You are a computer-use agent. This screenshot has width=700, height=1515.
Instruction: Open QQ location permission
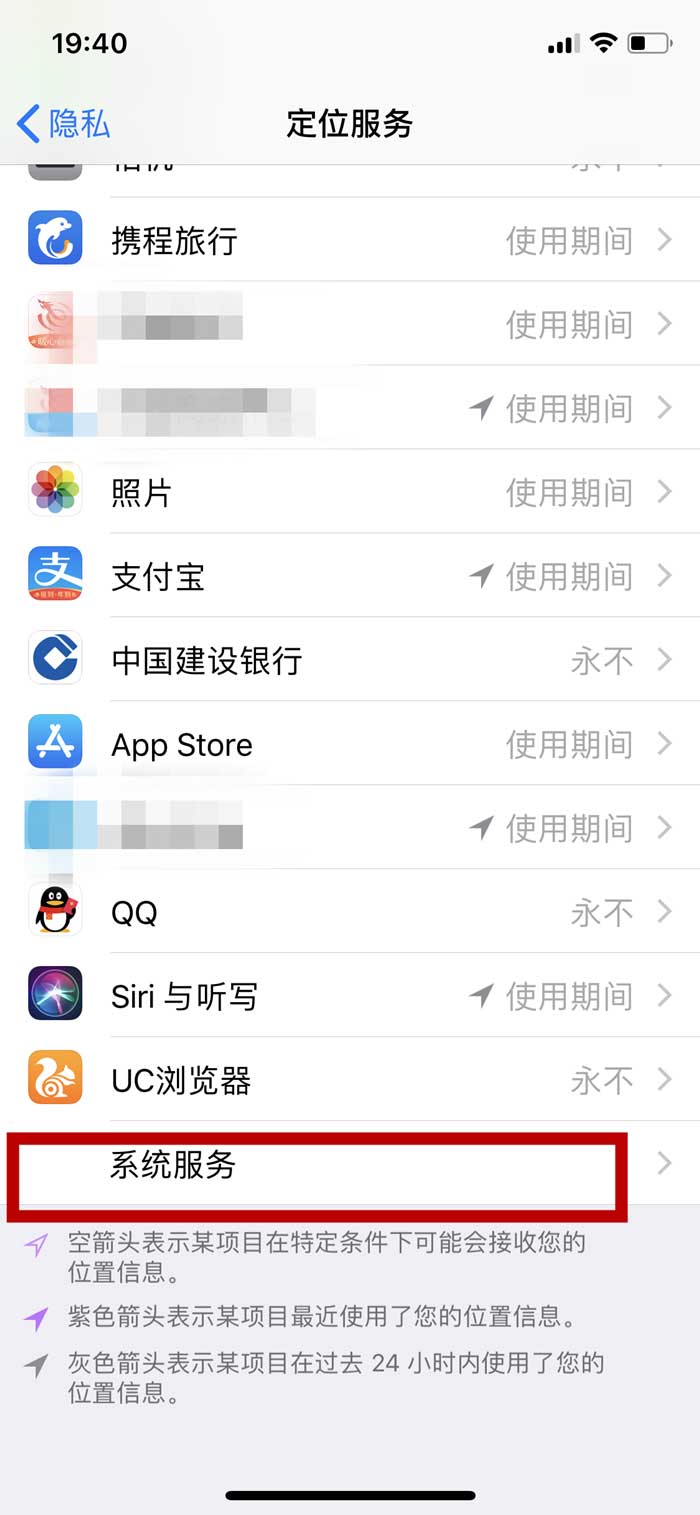click(350, 913)
